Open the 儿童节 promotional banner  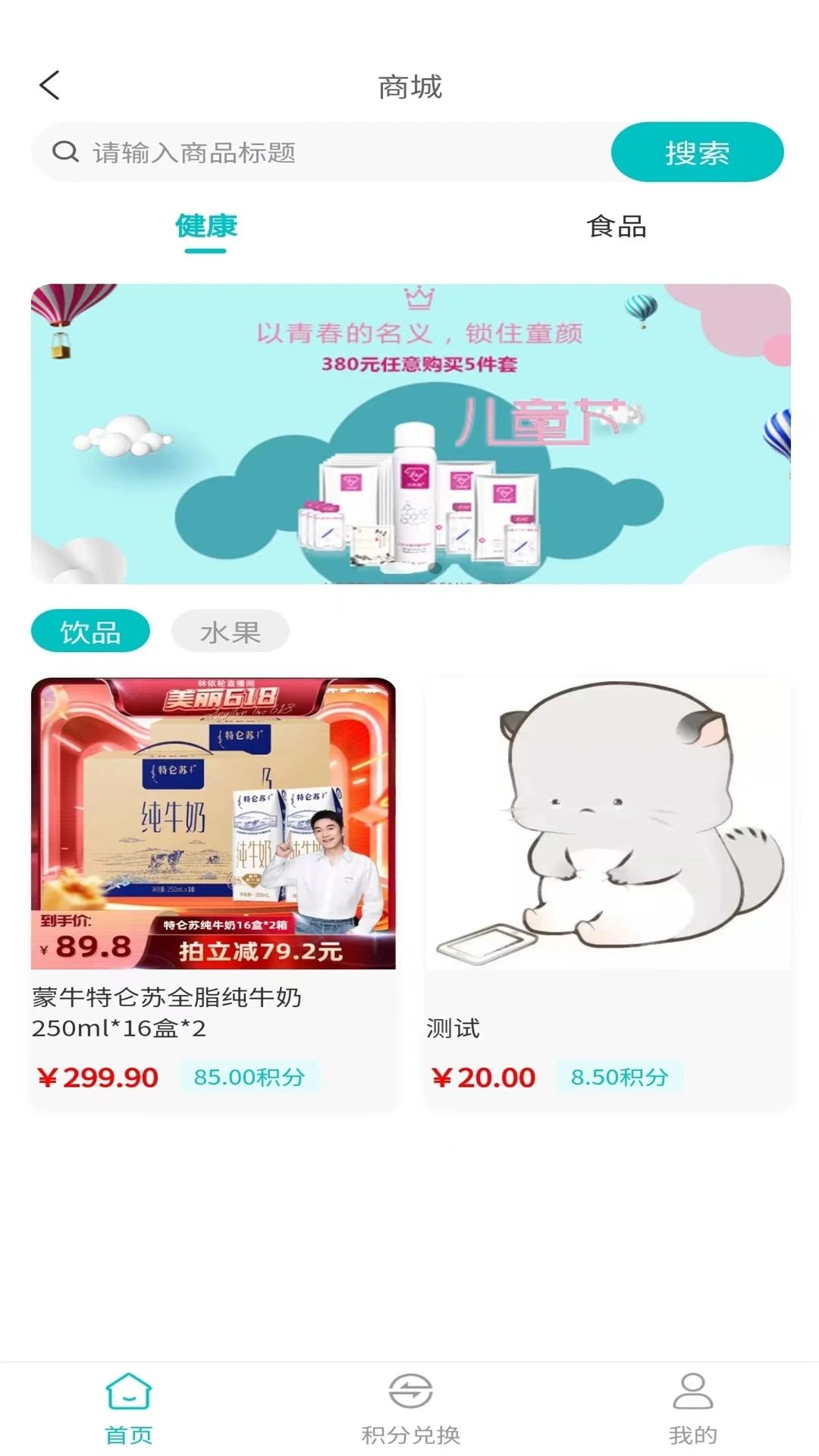pyautogui.click(x=410, y=433)
